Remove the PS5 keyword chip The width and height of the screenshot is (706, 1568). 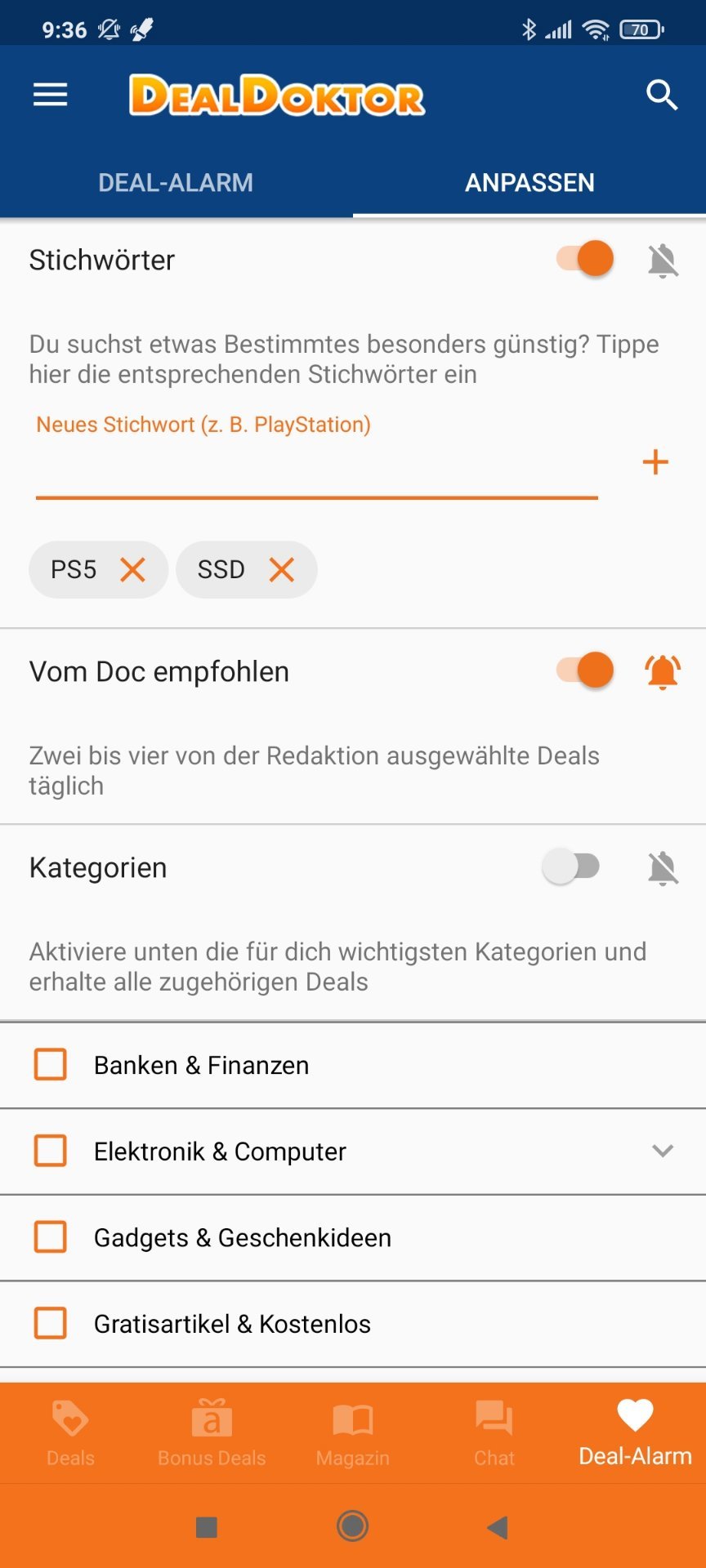132,569
